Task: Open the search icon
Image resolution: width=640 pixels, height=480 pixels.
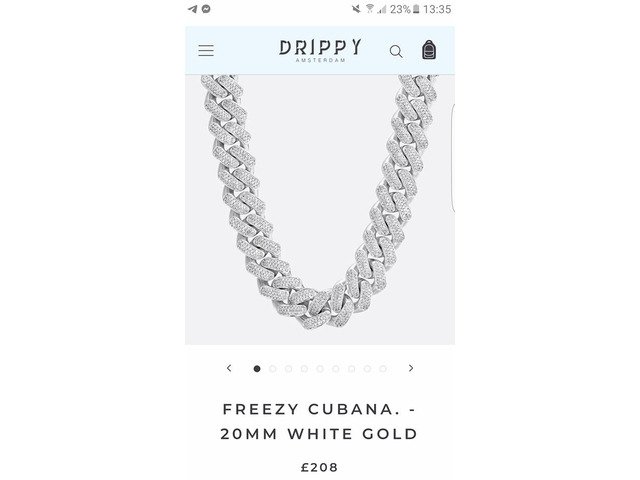Action: click(396, 51)
